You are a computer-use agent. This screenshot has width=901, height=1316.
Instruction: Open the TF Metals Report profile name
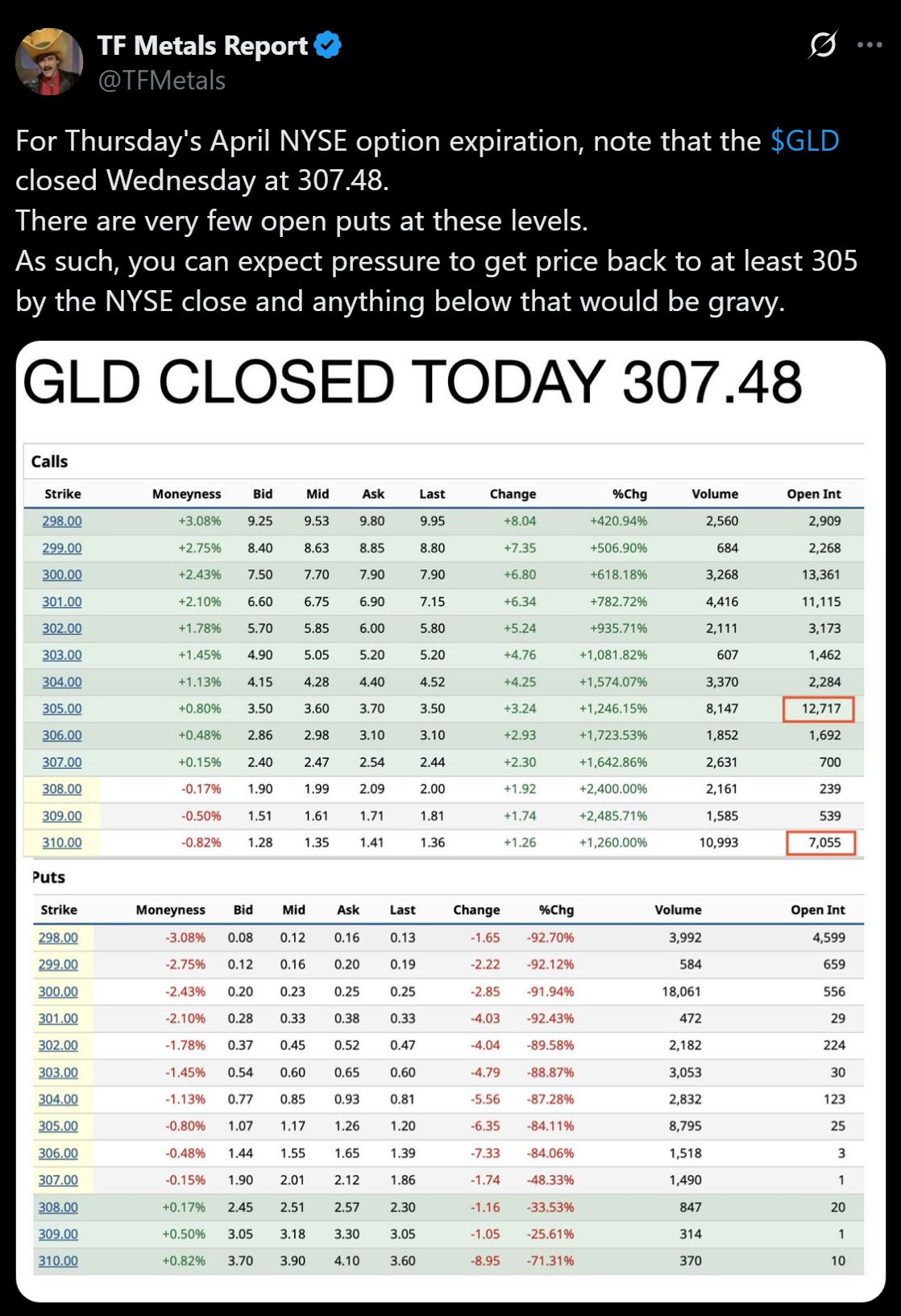click(x=202, y=46)
